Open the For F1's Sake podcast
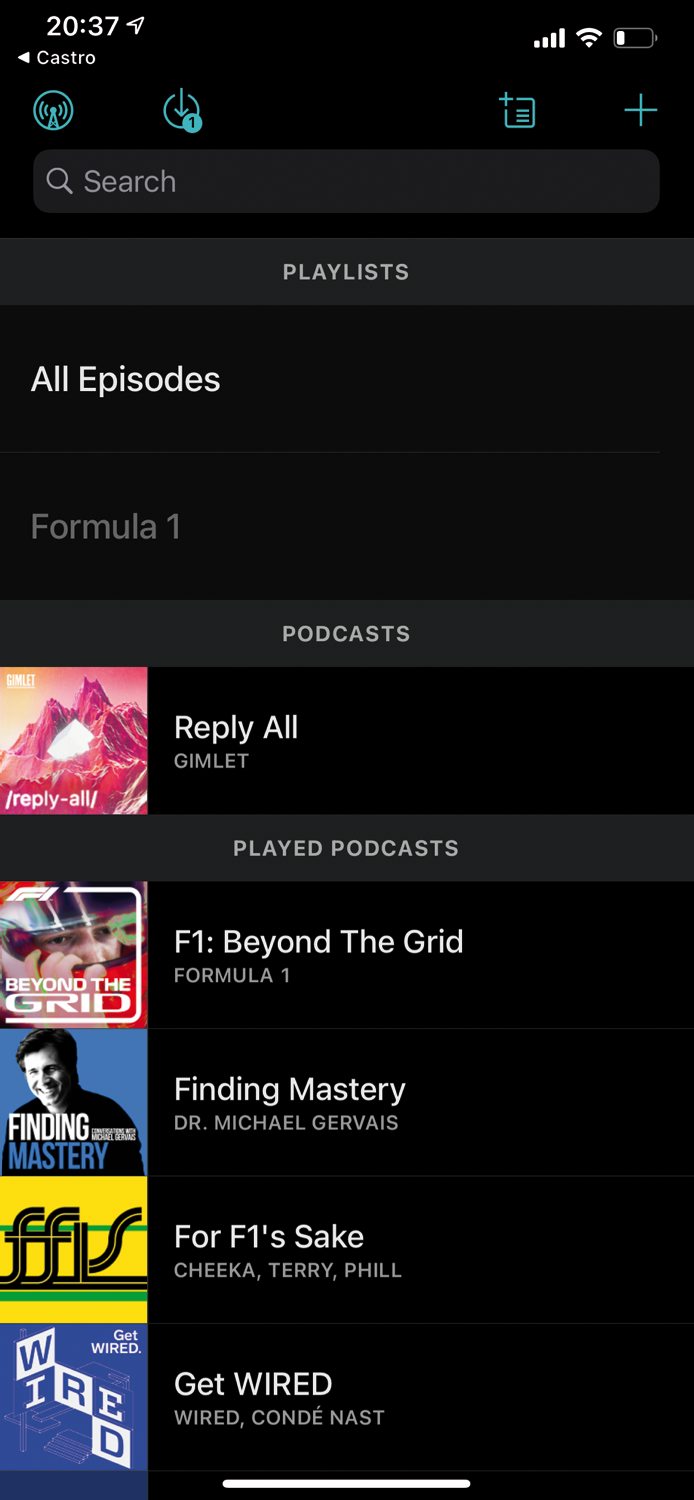The height and width of the screenshot is (1500, 694). pyautogui.click(x=346, y=1249)
